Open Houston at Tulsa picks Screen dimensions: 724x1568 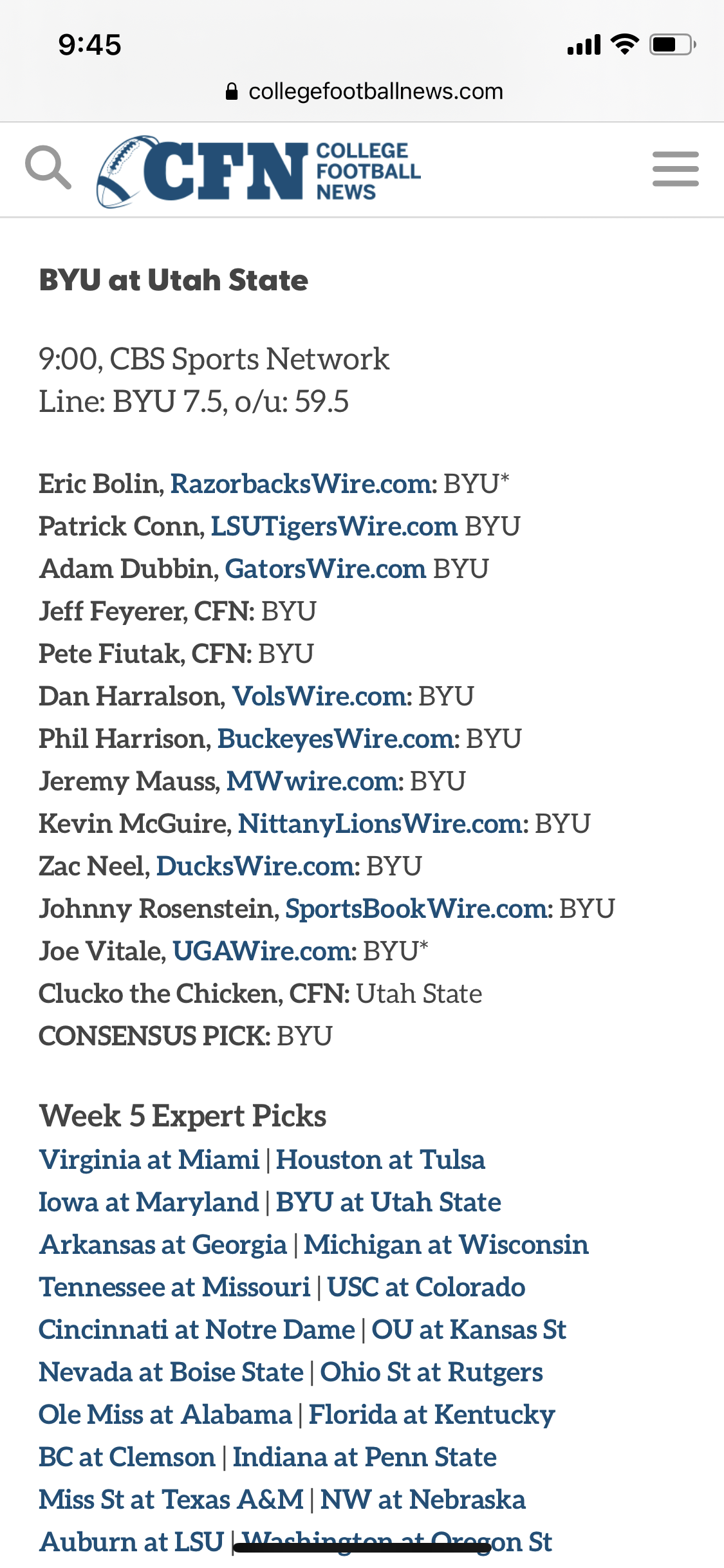[380, 1160]
